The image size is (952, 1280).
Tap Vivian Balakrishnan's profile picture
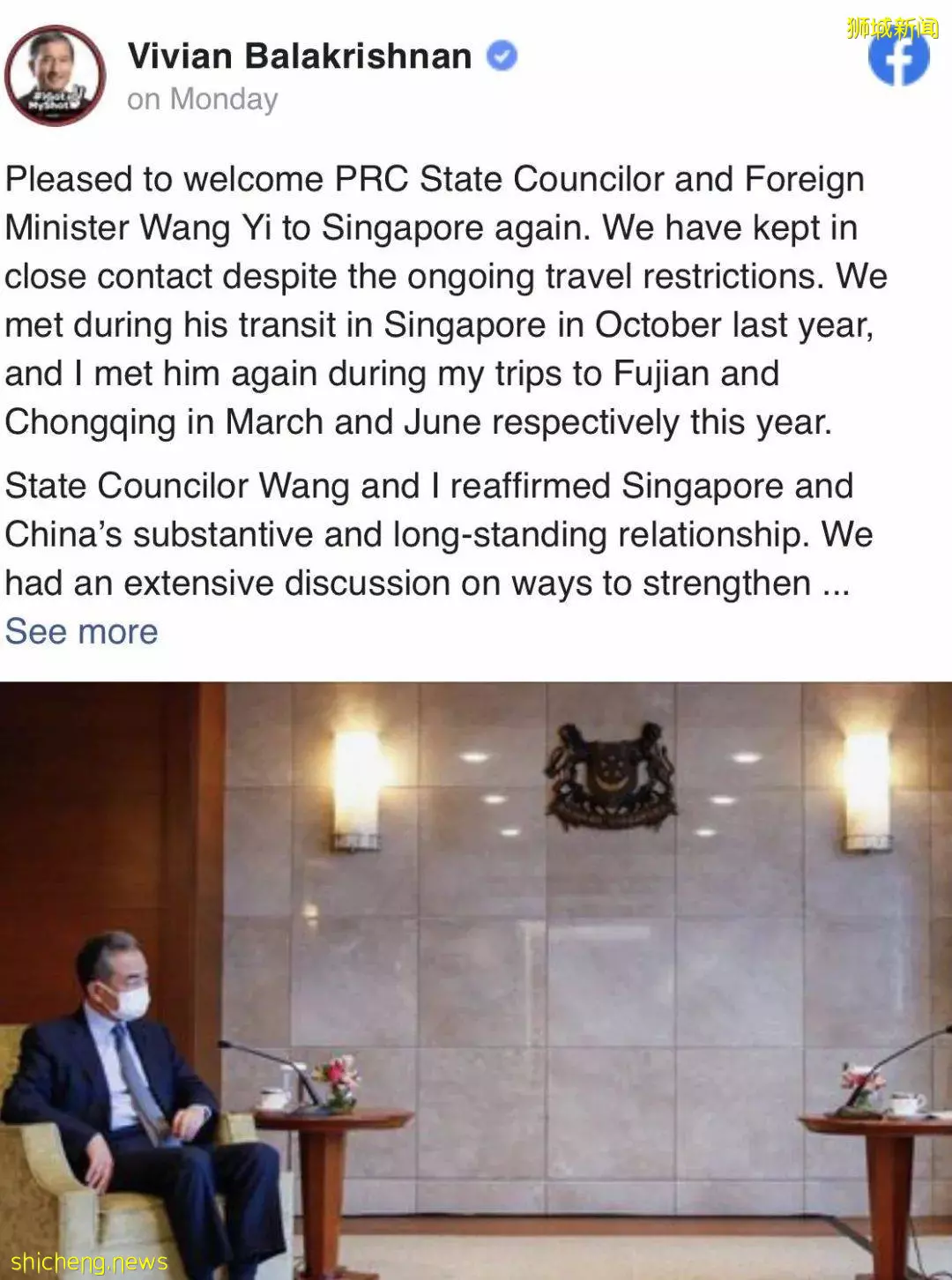(55, 76)
